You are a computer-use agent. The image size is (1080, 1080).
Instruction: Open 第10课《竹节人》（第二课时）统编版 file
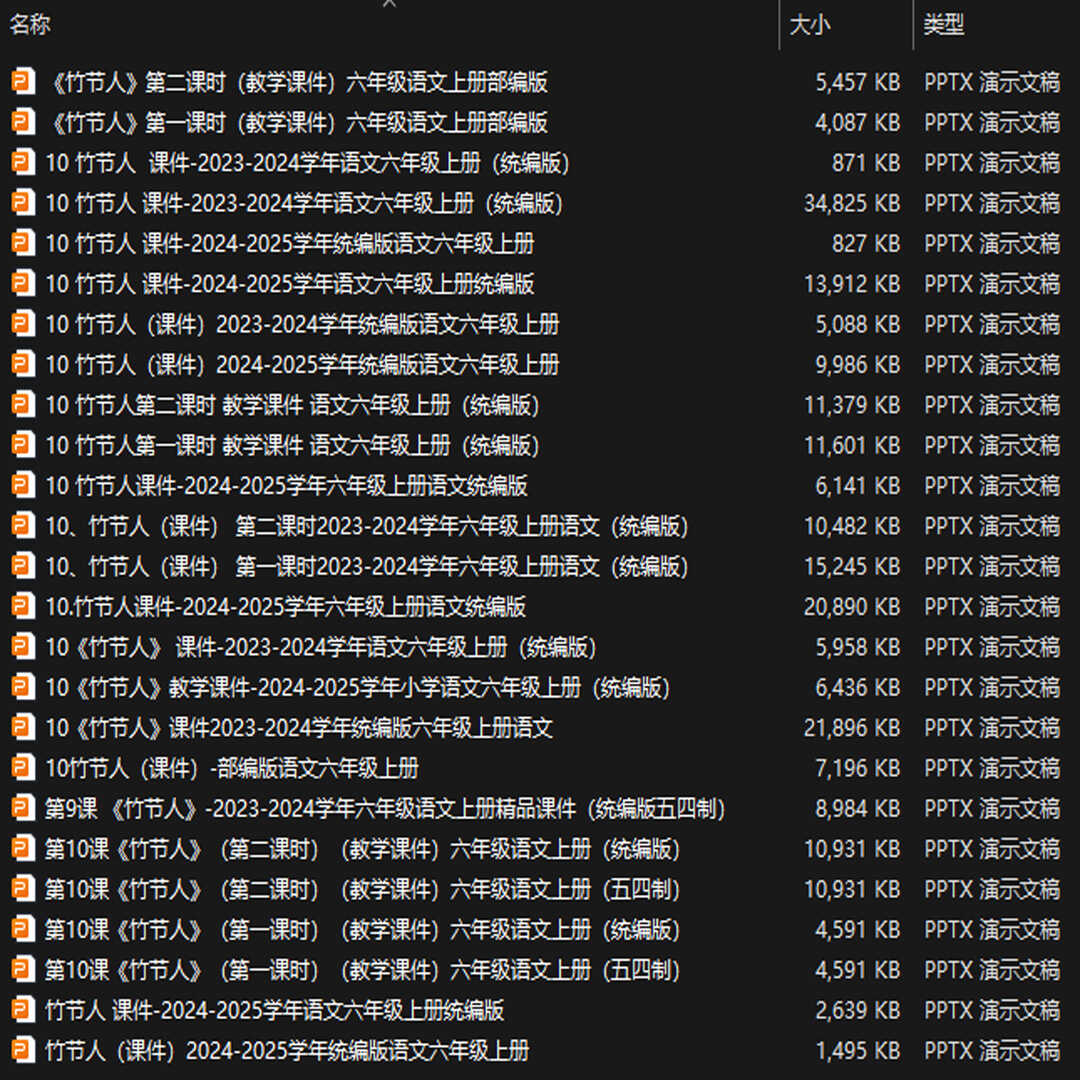pos(362,849)
